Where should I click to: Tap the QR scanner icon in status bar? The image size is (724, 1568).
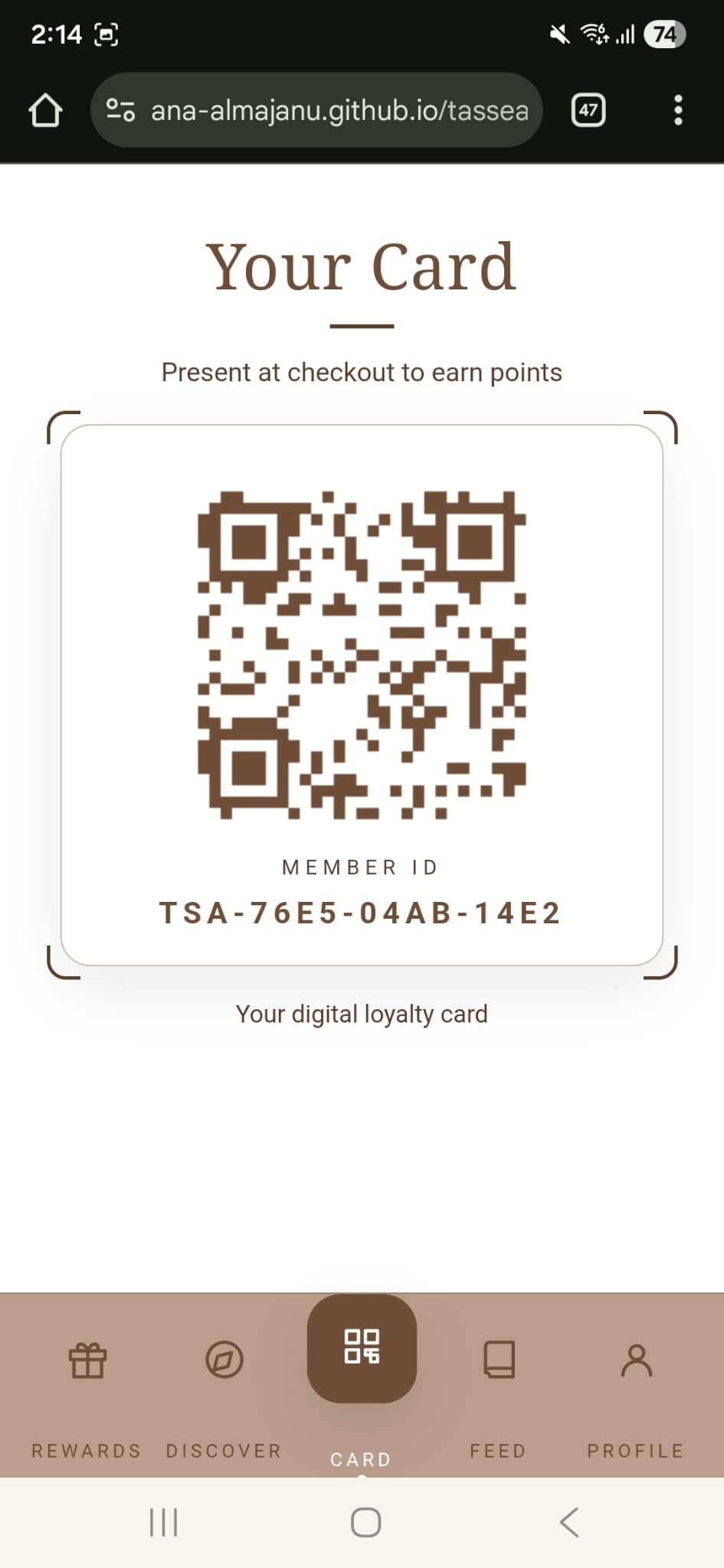click(107, 34)
